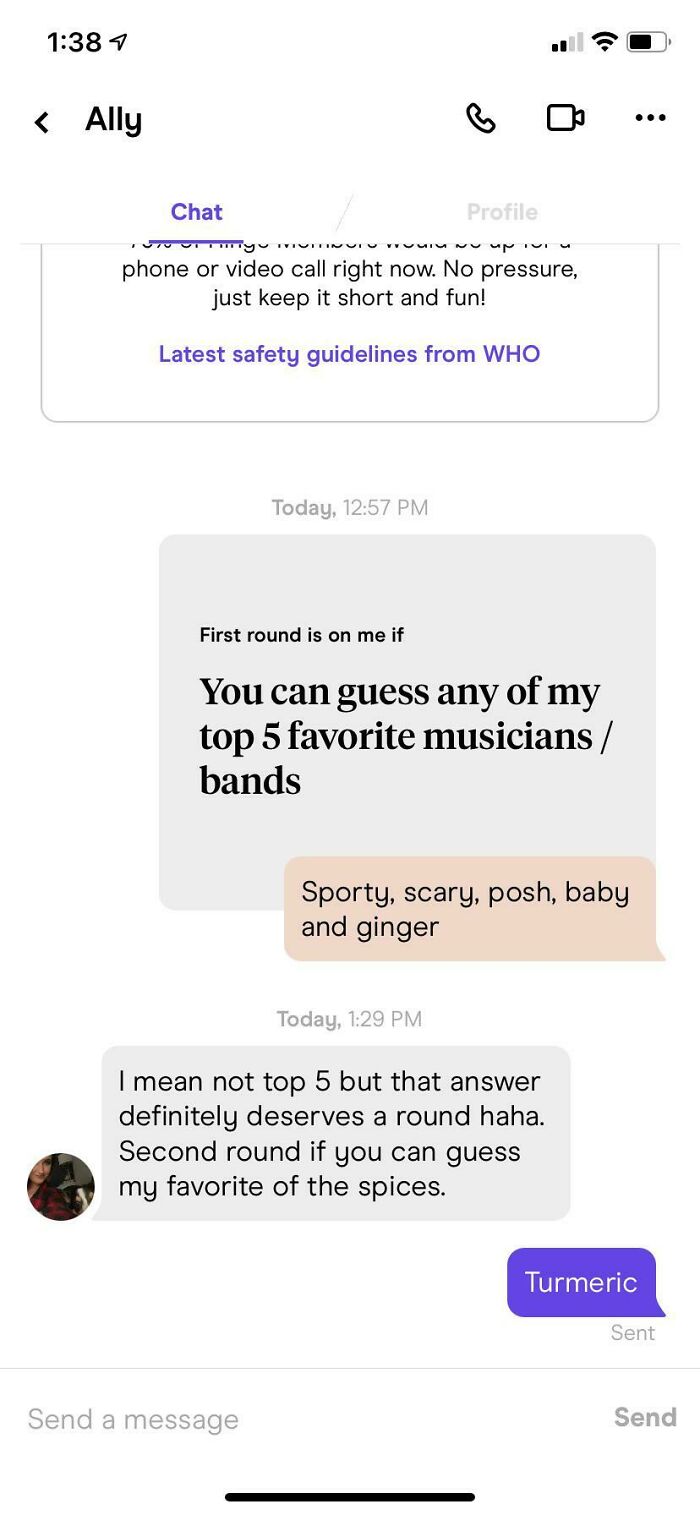Viewport: 700px width, 1515px height.
Task: Open the three-dot overflow menu
Action: click(650, 118)
